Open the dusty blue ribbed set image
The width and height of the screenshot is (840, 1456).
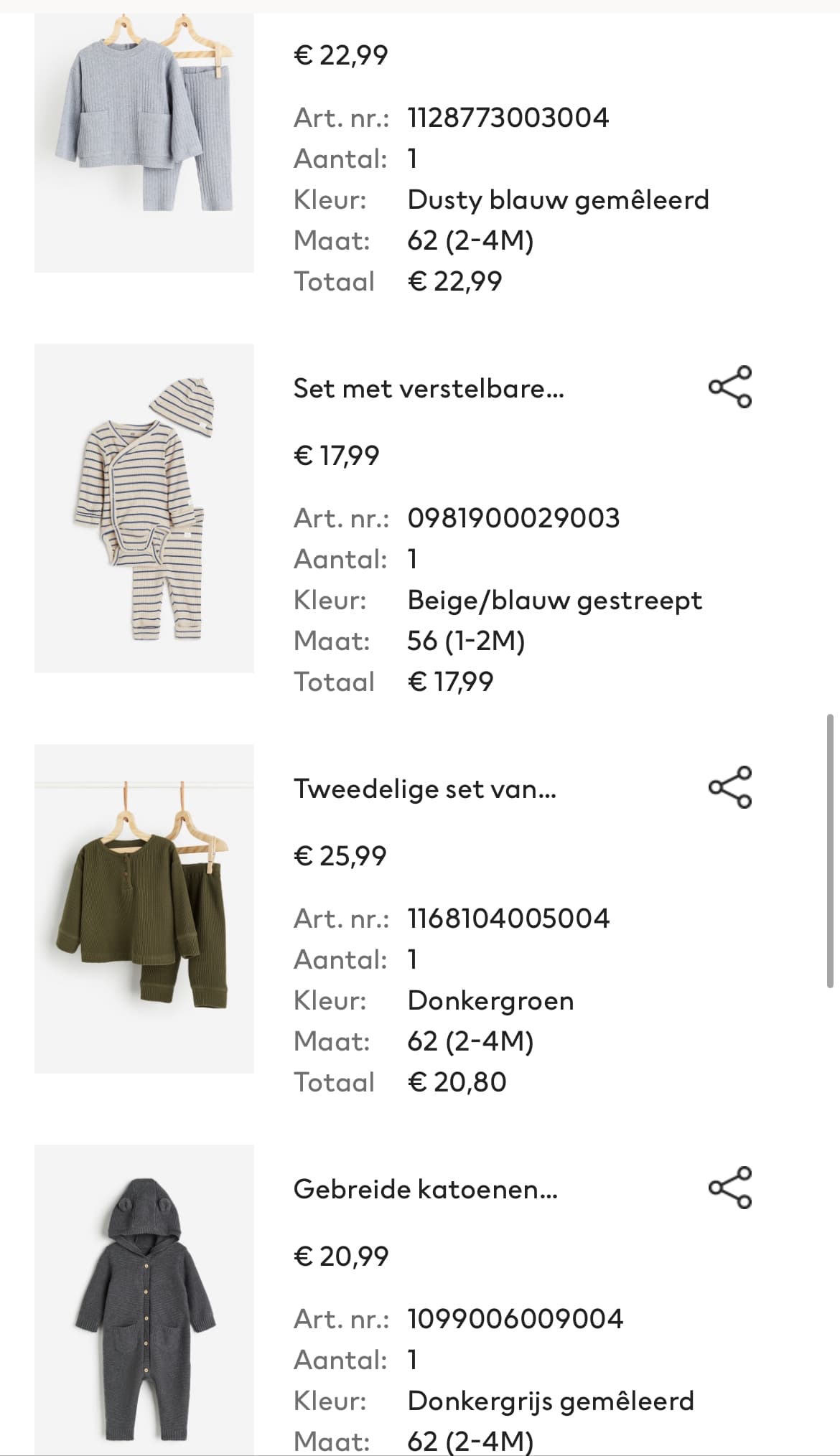(144, 143)
